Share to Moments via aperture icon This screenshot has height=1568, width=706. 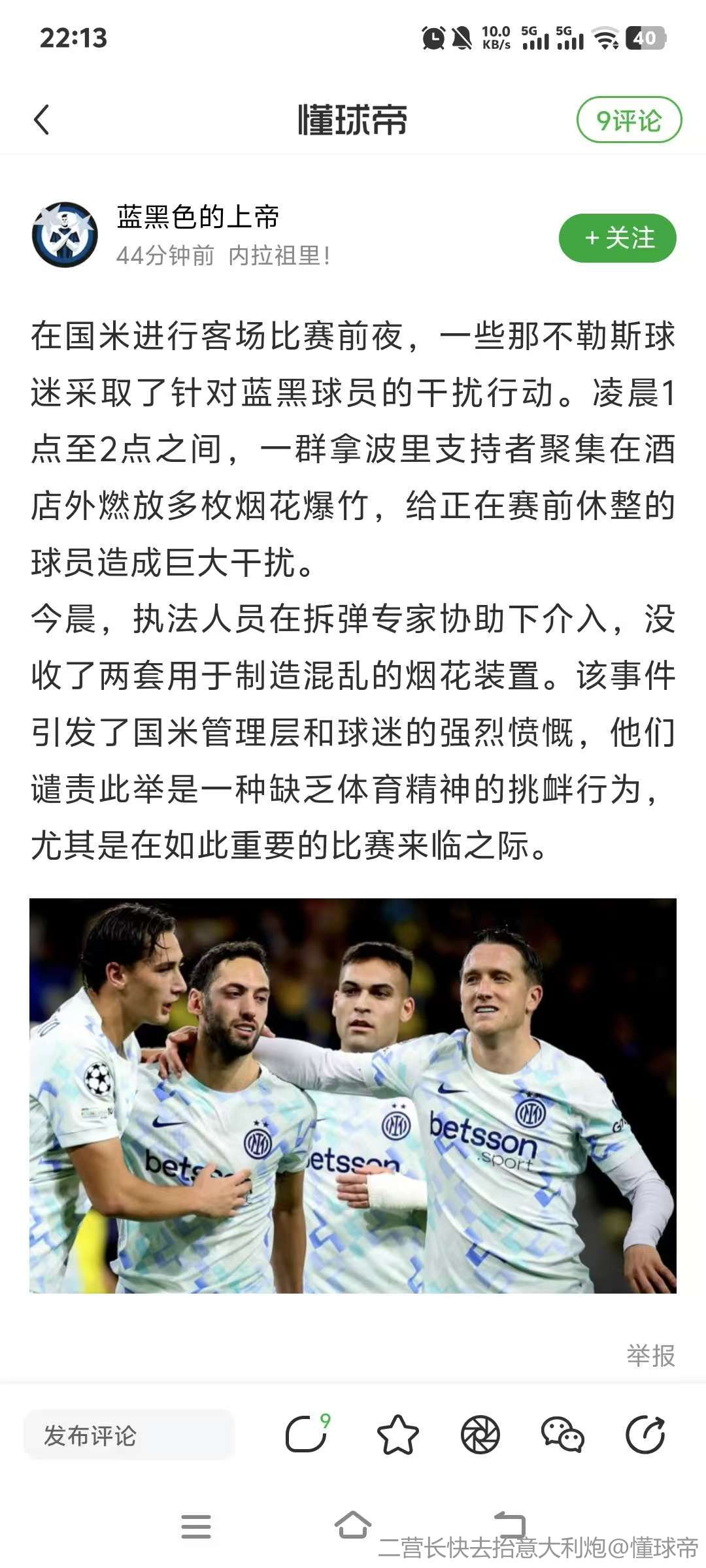(480, 1435)
